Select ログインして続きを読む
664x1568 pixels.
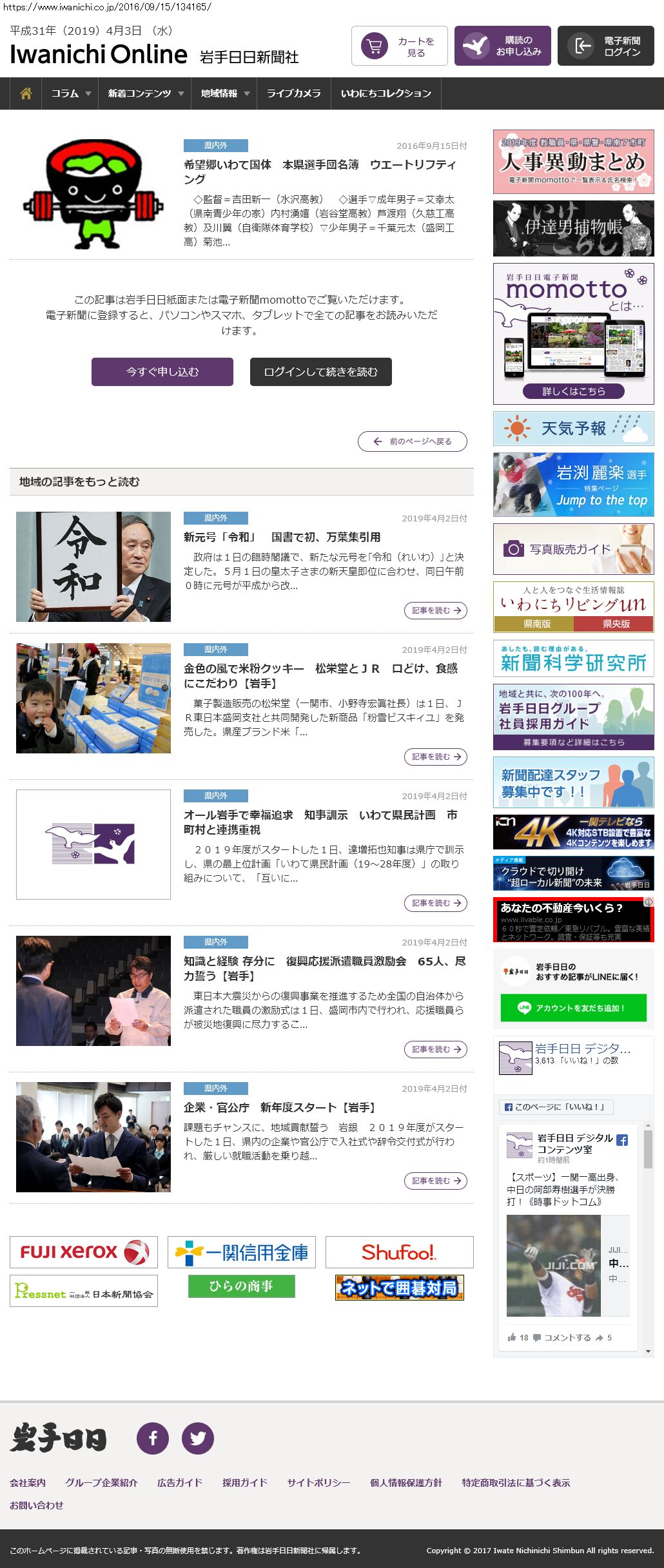pyautogui.click(x=320, y=372)
